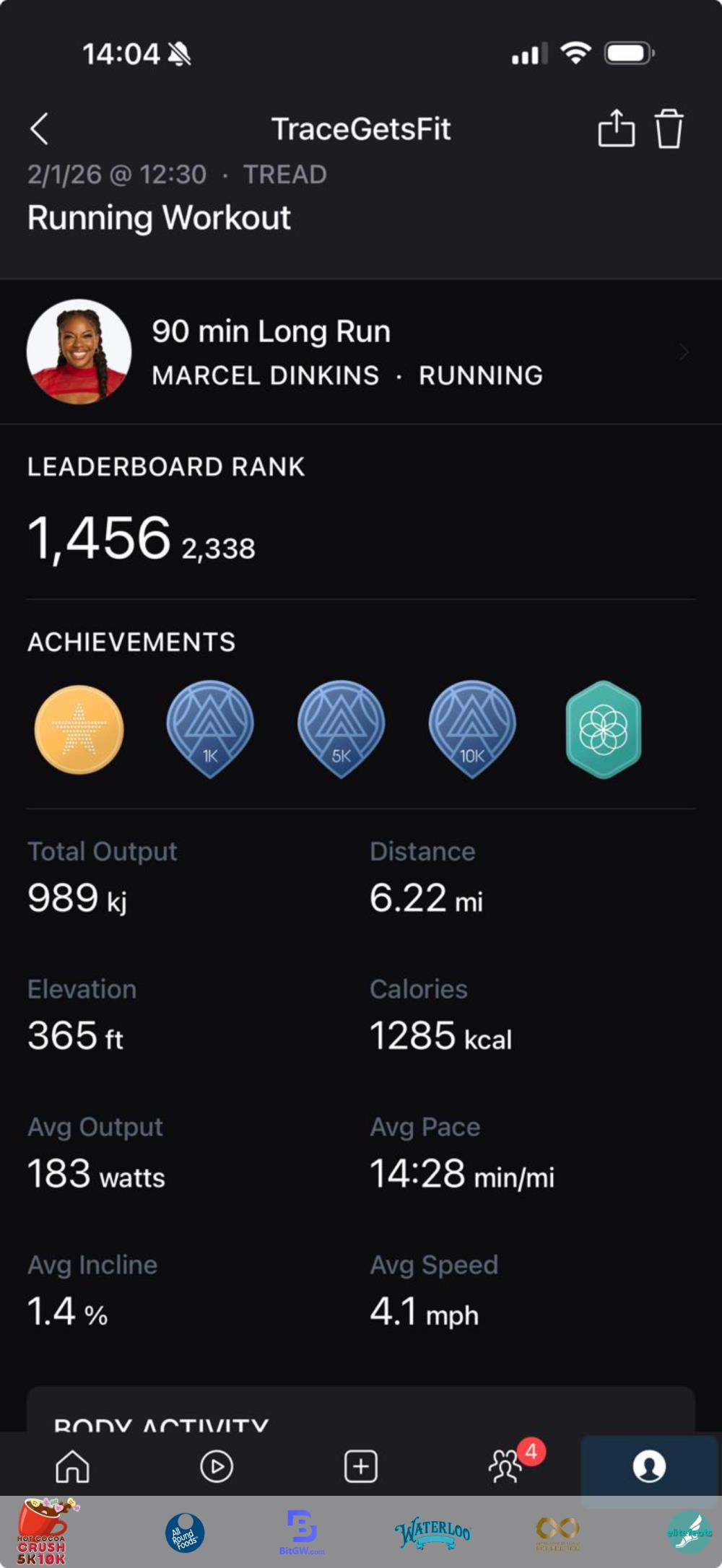
Task: Tap the plus tab in the bottom bar
Action: click(361, 1466)
